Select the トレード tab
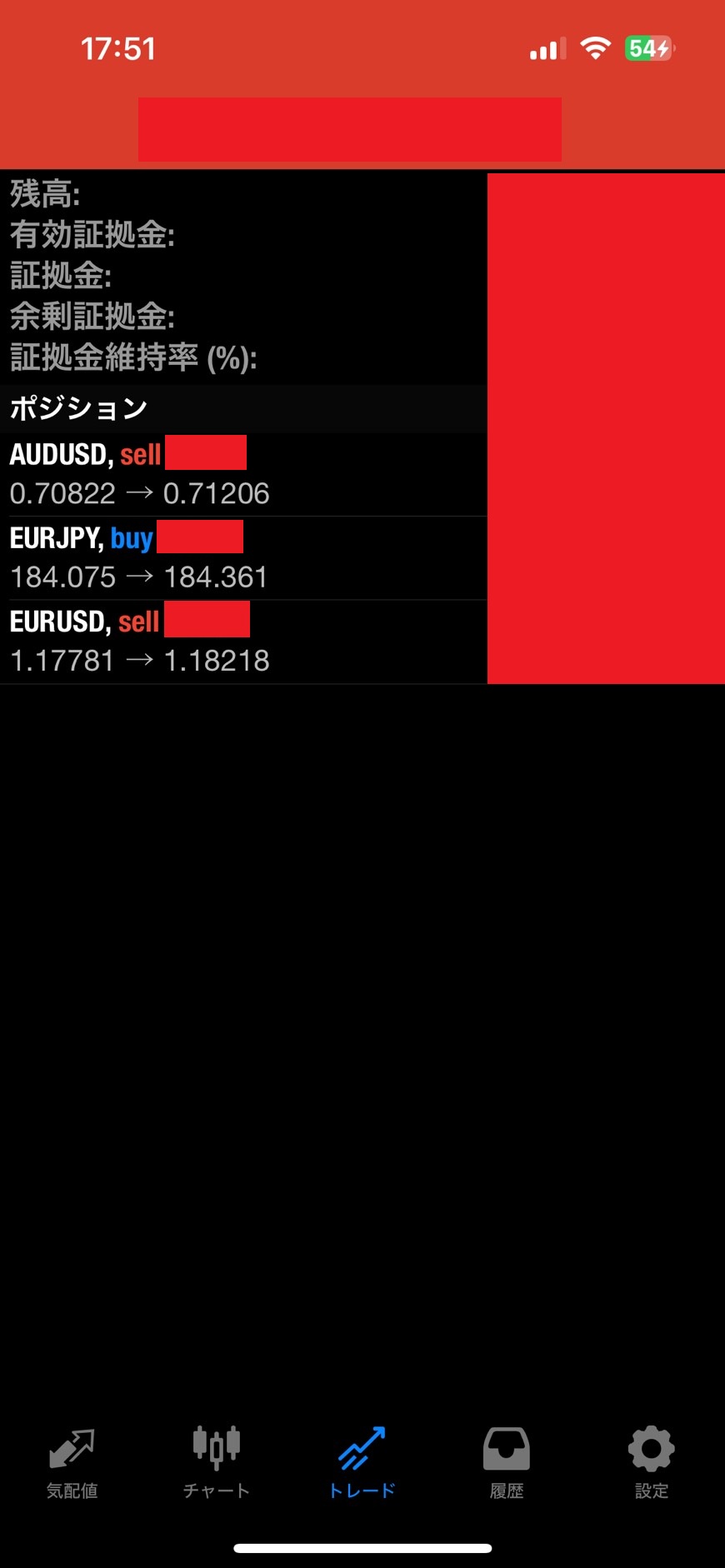 pyautogui.click(x=362, y=1462)
